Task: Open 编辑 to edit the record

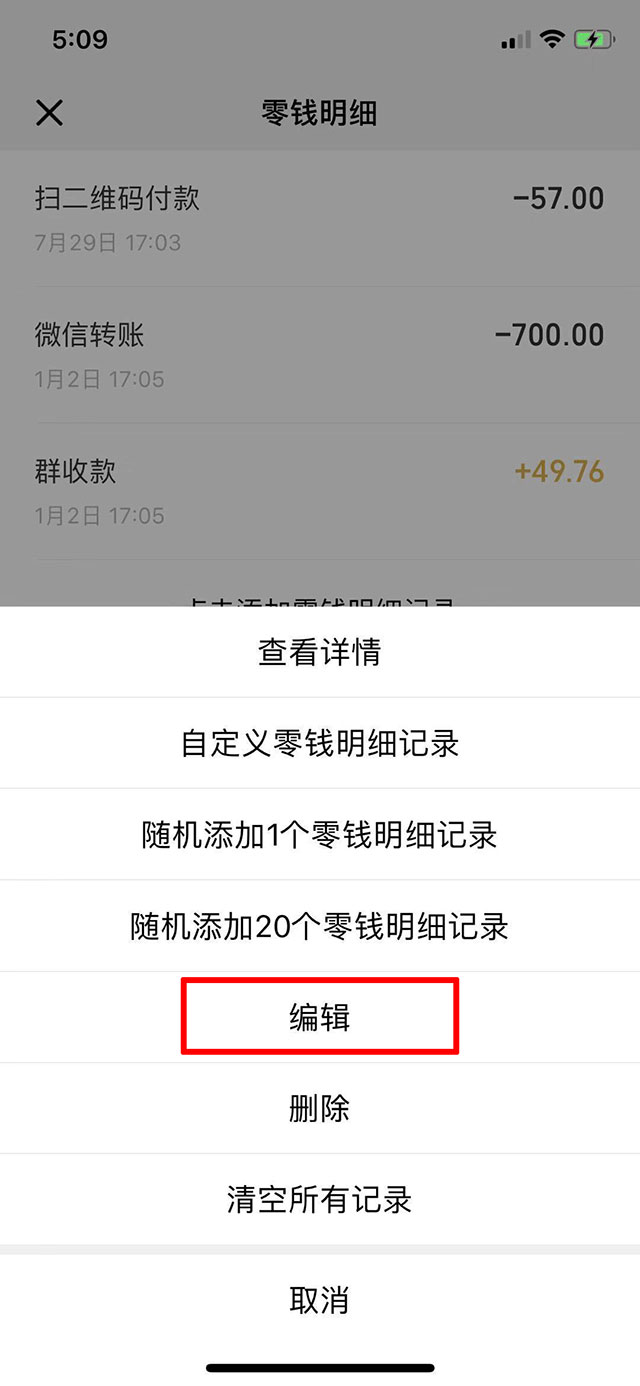Action: pos(319,1017)
